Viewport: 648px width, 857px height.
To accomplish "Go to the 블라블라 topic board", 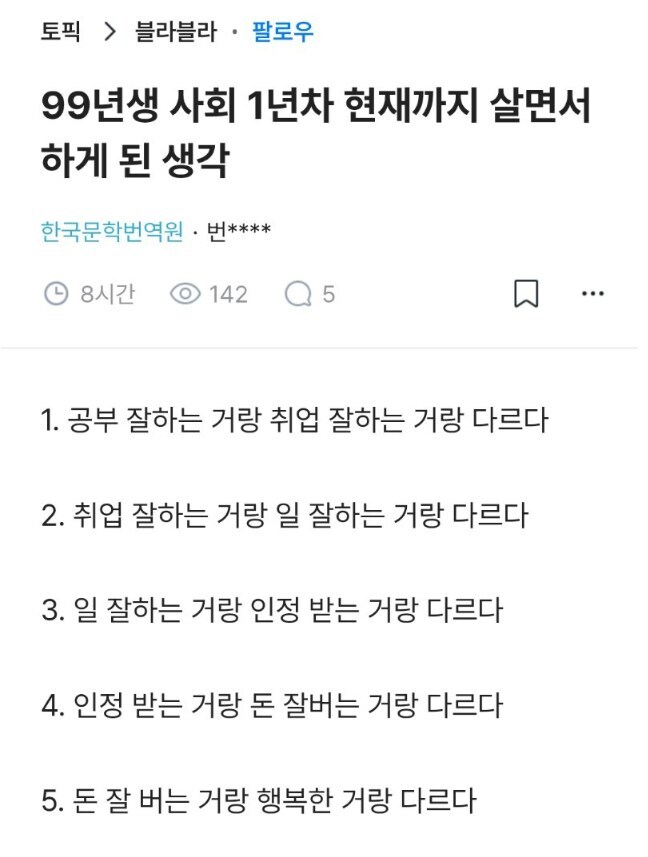I will (175, 32).
